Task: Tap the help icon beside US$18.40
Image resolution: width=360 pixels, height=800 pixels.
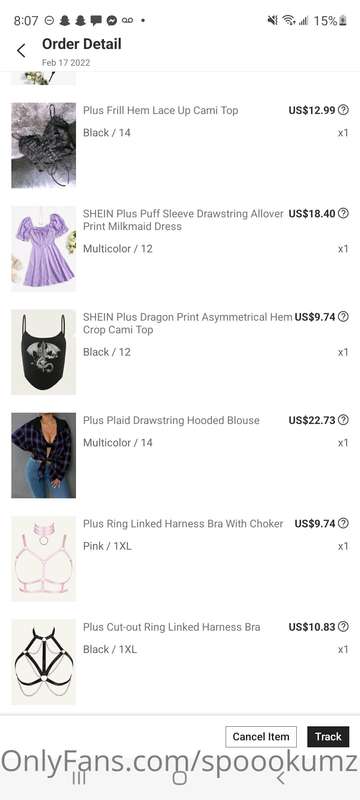Action: (x=344, y=213)
